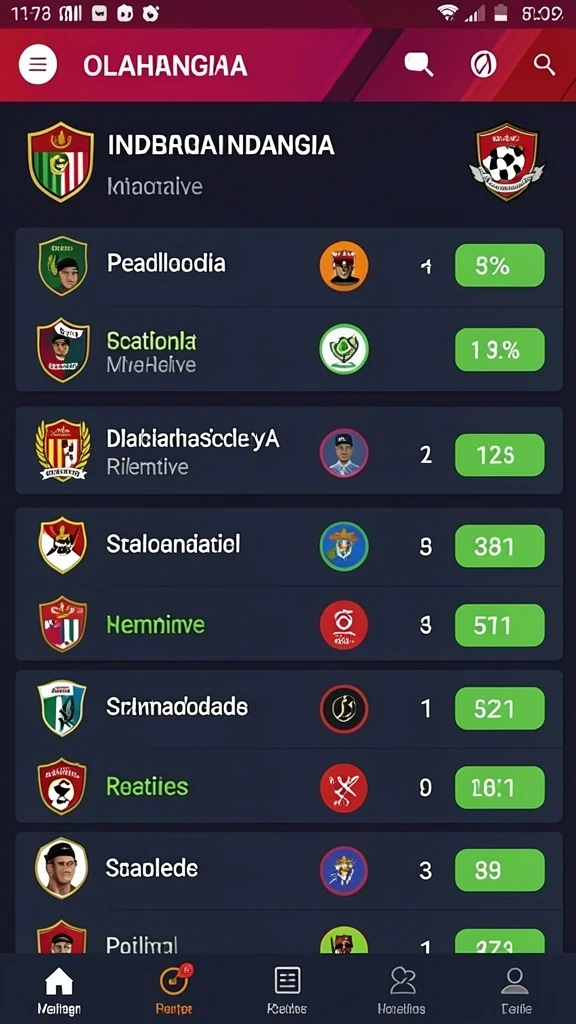
Task: Open the Reatiies row
Action: tap(289, 786)
